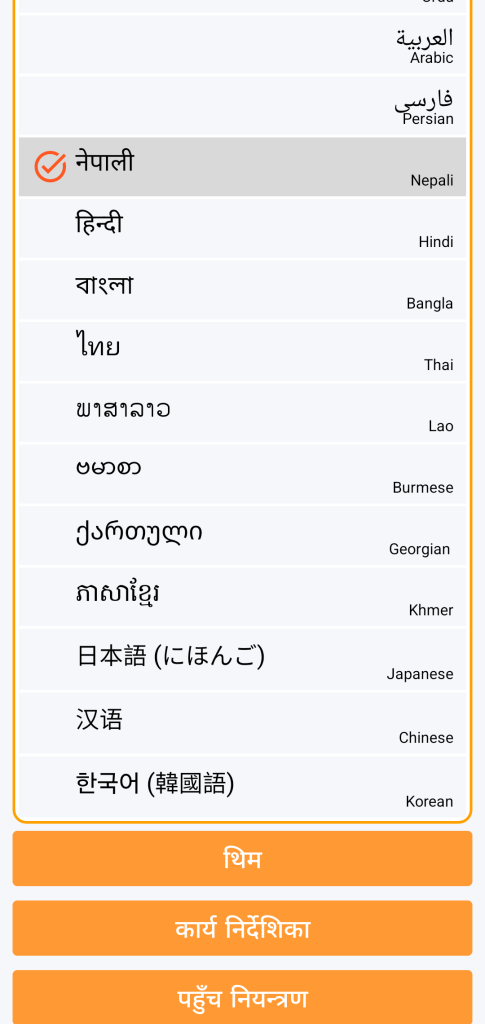This screenshot has height=1024, width=485.
Task: Pick Thai as the app language
Action: (242, 351)
